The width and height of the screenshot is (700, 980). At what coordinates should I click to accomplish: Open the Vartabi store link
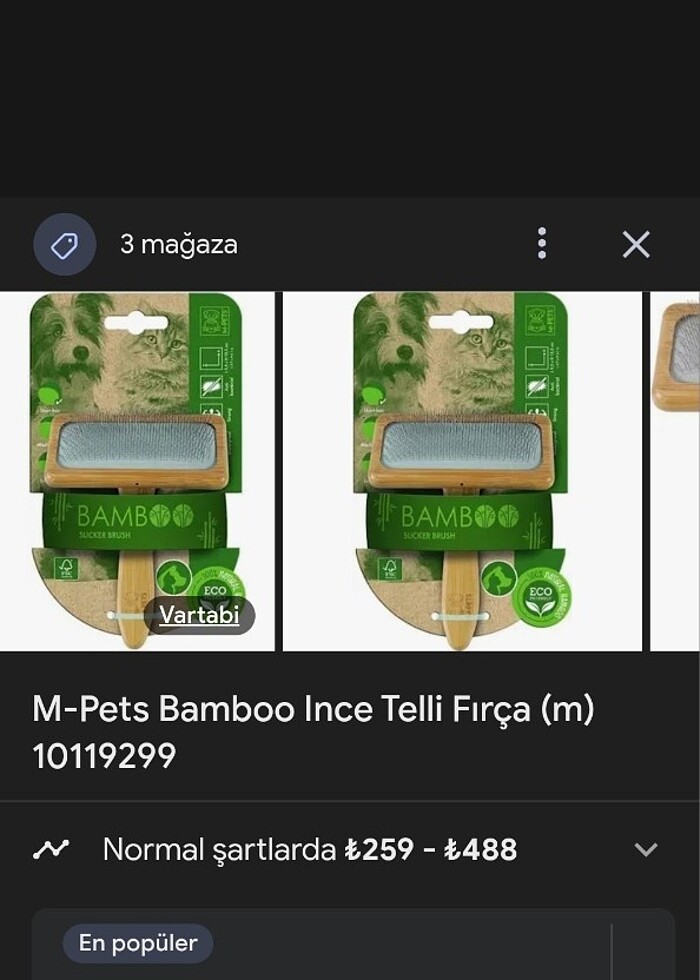[199, 615]
